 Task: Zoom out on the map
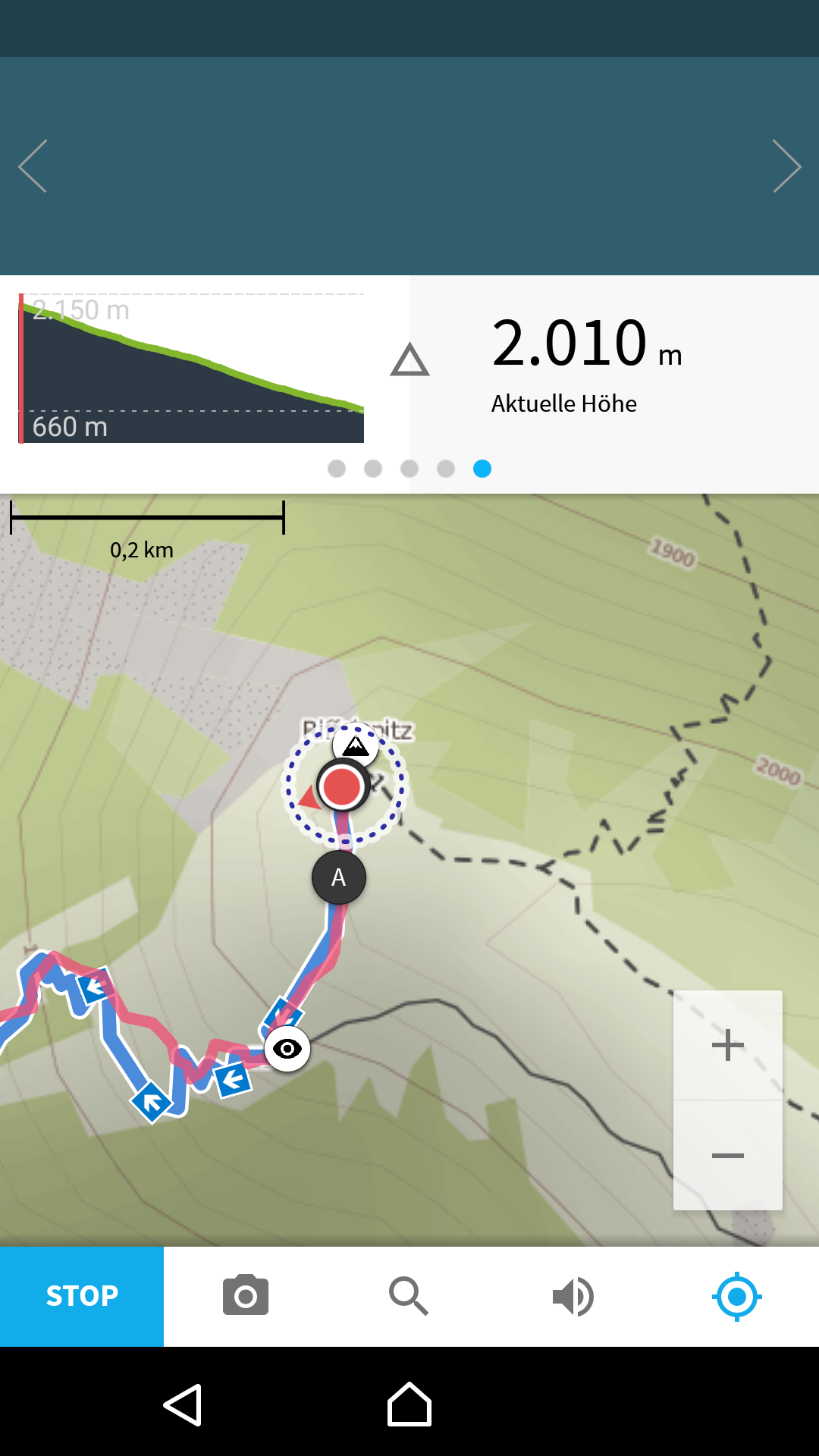[x=728, y=1156]
